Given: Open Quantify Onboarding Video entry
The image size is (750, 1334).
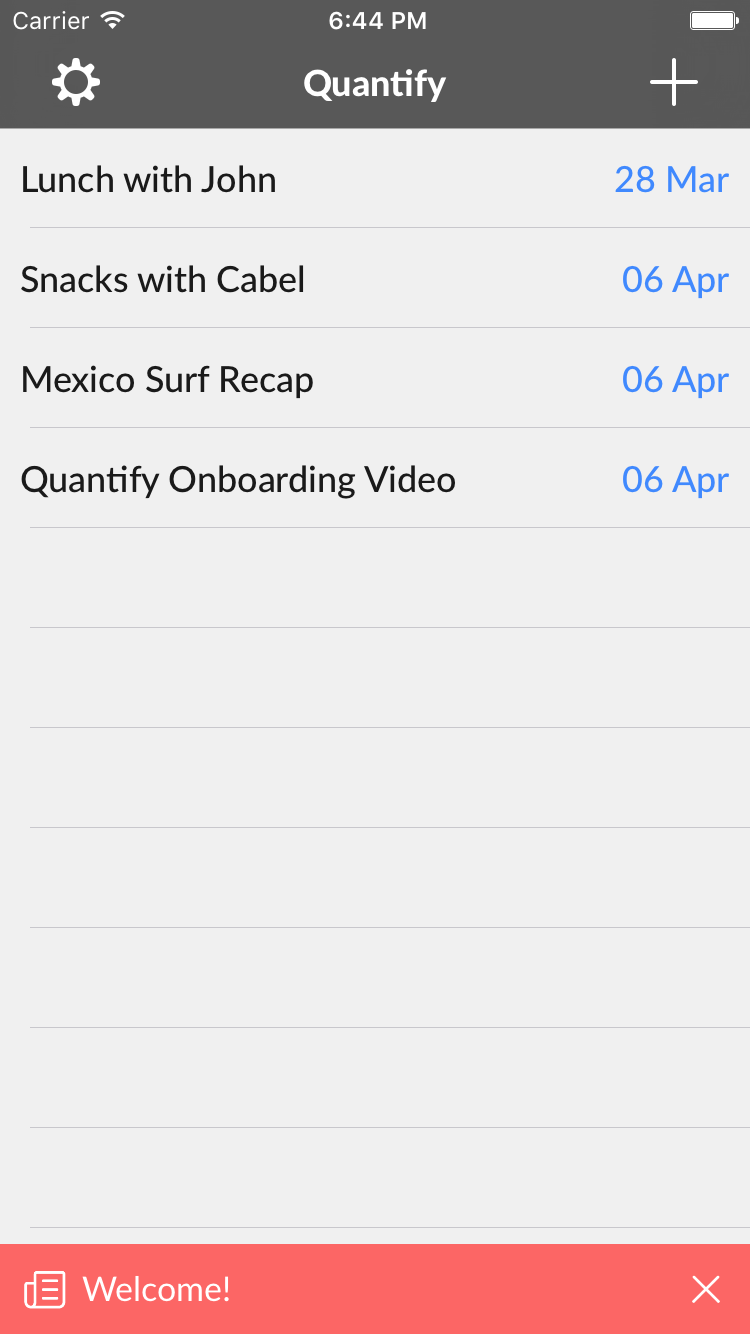Looking at the screenshot, I should pyautogui.click(x=375, y=479).
